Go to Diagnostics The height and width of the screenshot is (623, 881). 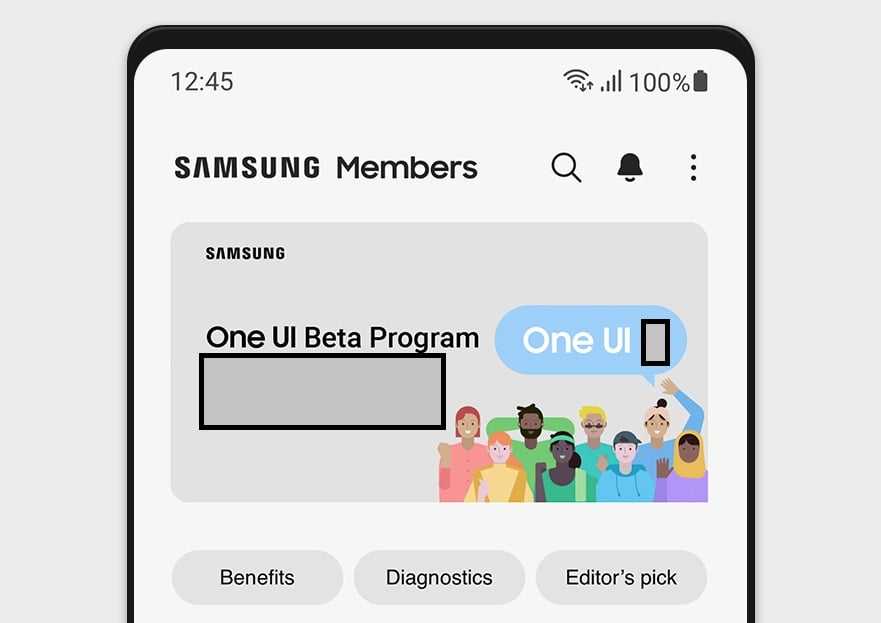pyautogui.click(x=439, y=578)
